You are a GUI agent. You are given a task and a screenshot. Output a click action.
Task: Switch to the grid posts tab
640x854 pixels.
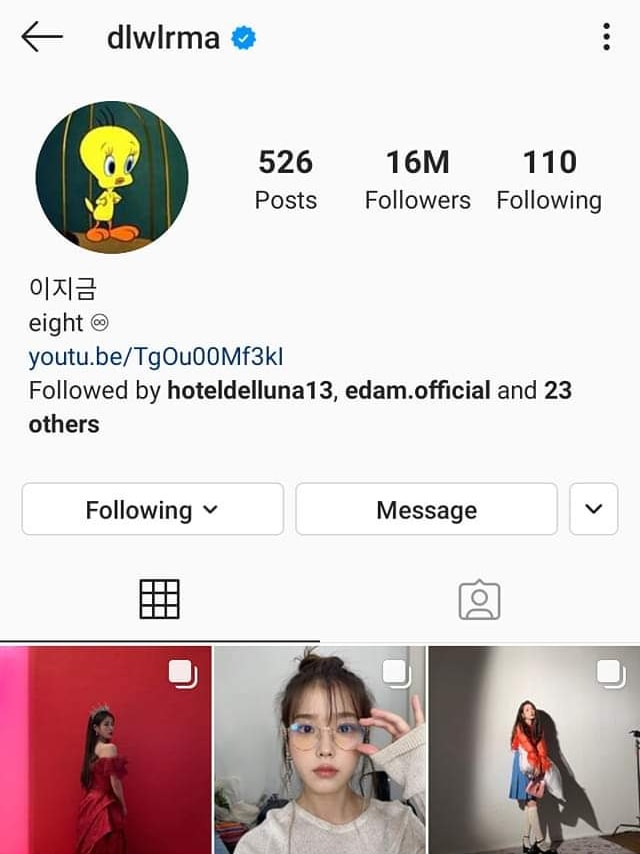coord(159,599)
